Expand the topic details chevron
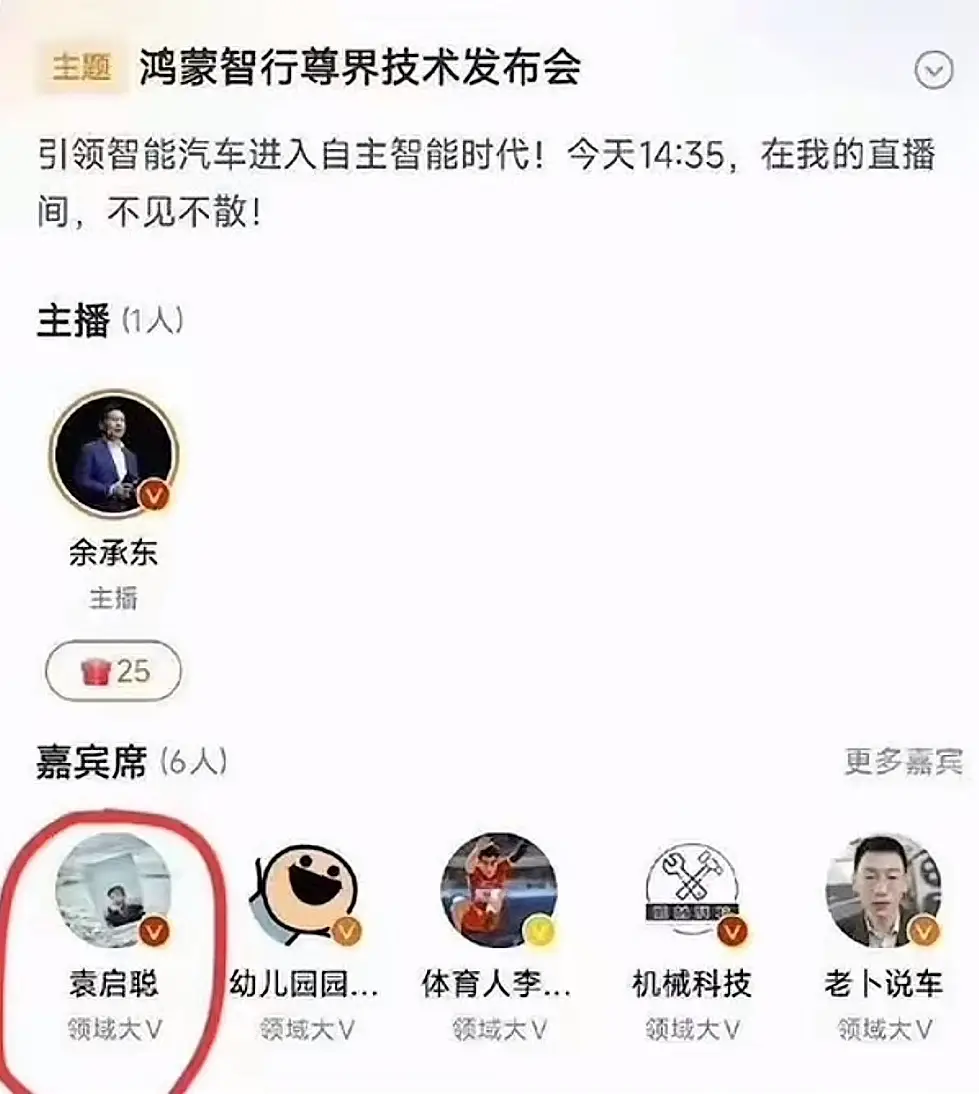Viewport: 979px width, 1094px height. [x=933, y=70]
